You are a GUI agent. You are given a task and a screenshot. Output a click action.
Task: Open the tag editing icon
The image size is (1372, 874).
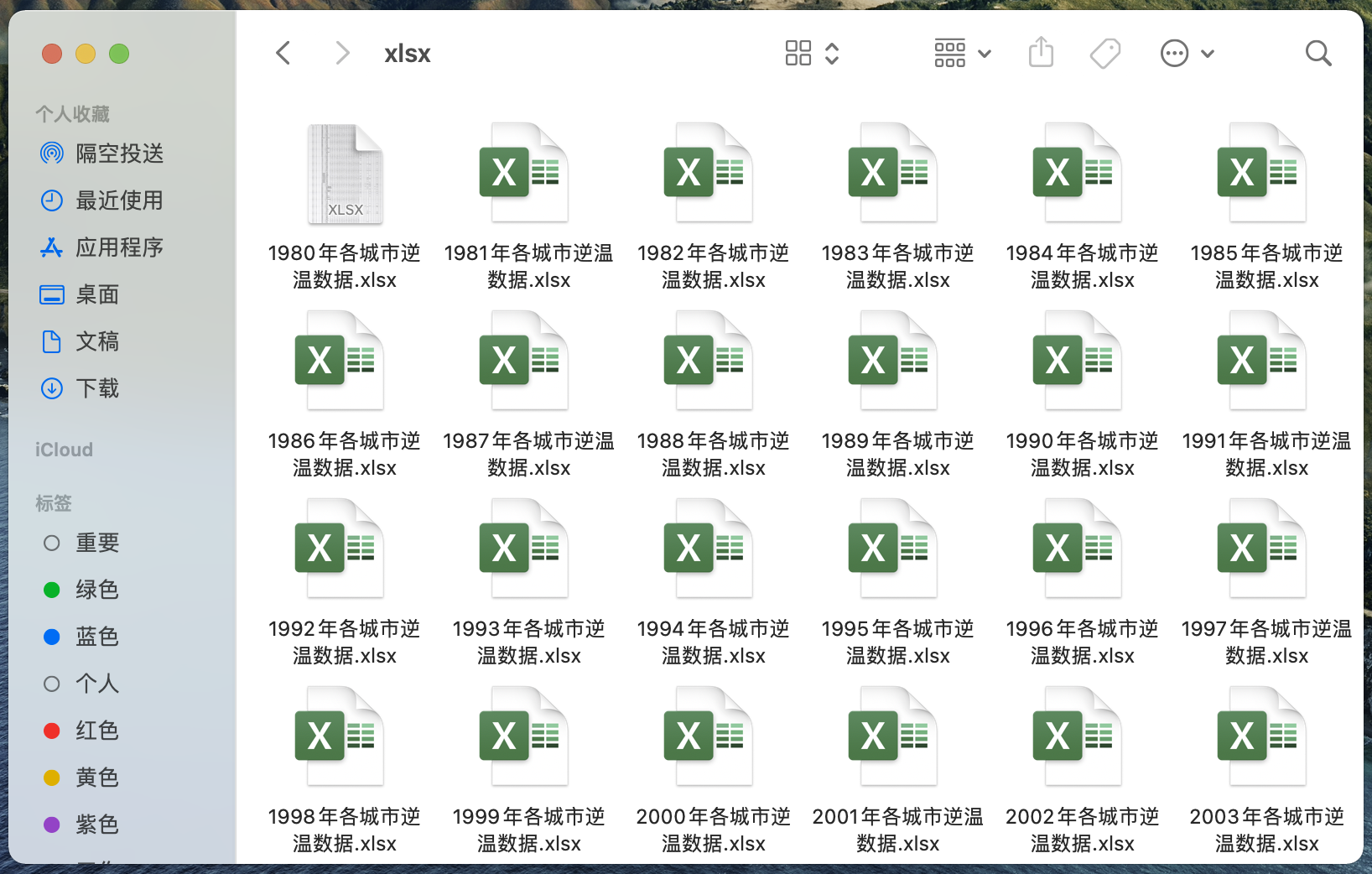[1105, 54]
